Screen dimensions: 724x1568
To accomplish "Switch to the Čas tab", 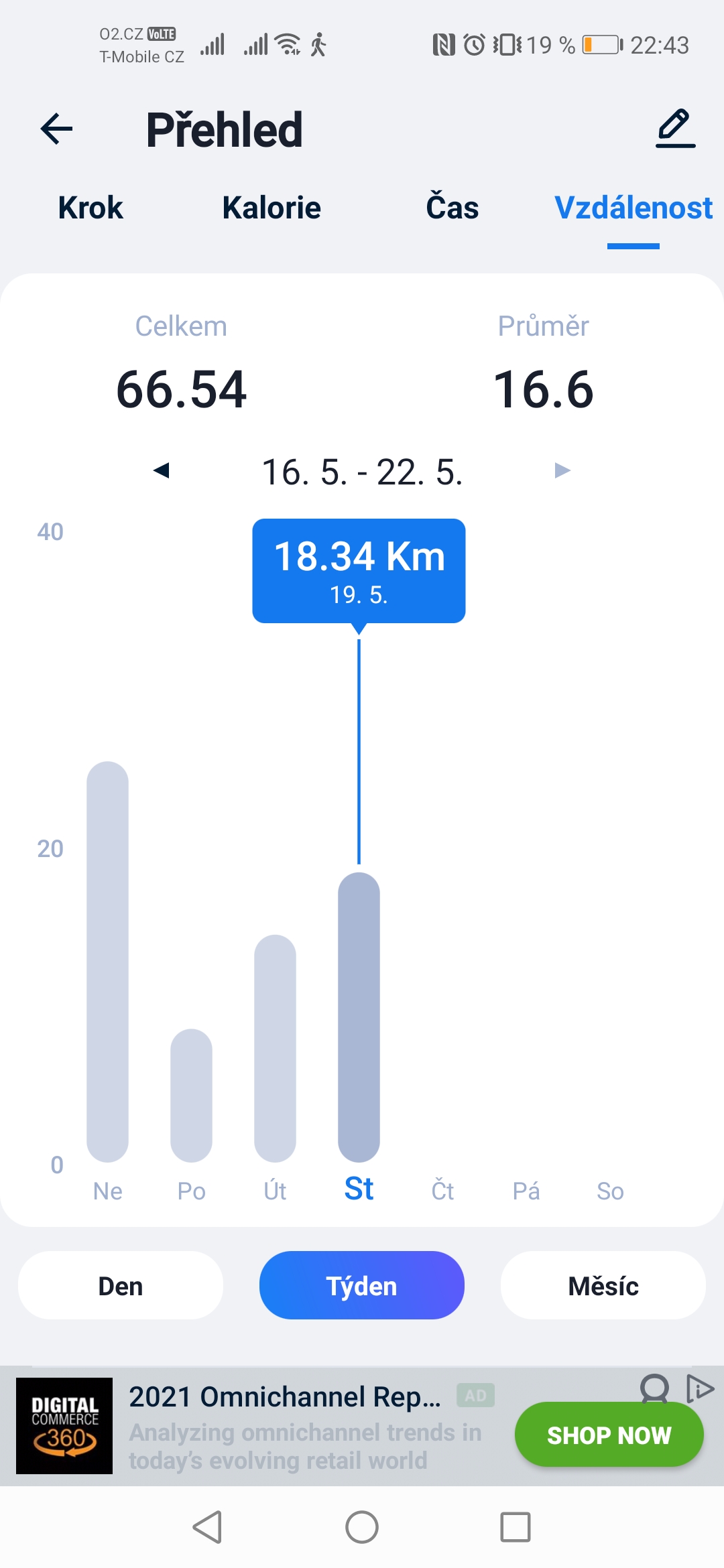I will coord(452,208).
